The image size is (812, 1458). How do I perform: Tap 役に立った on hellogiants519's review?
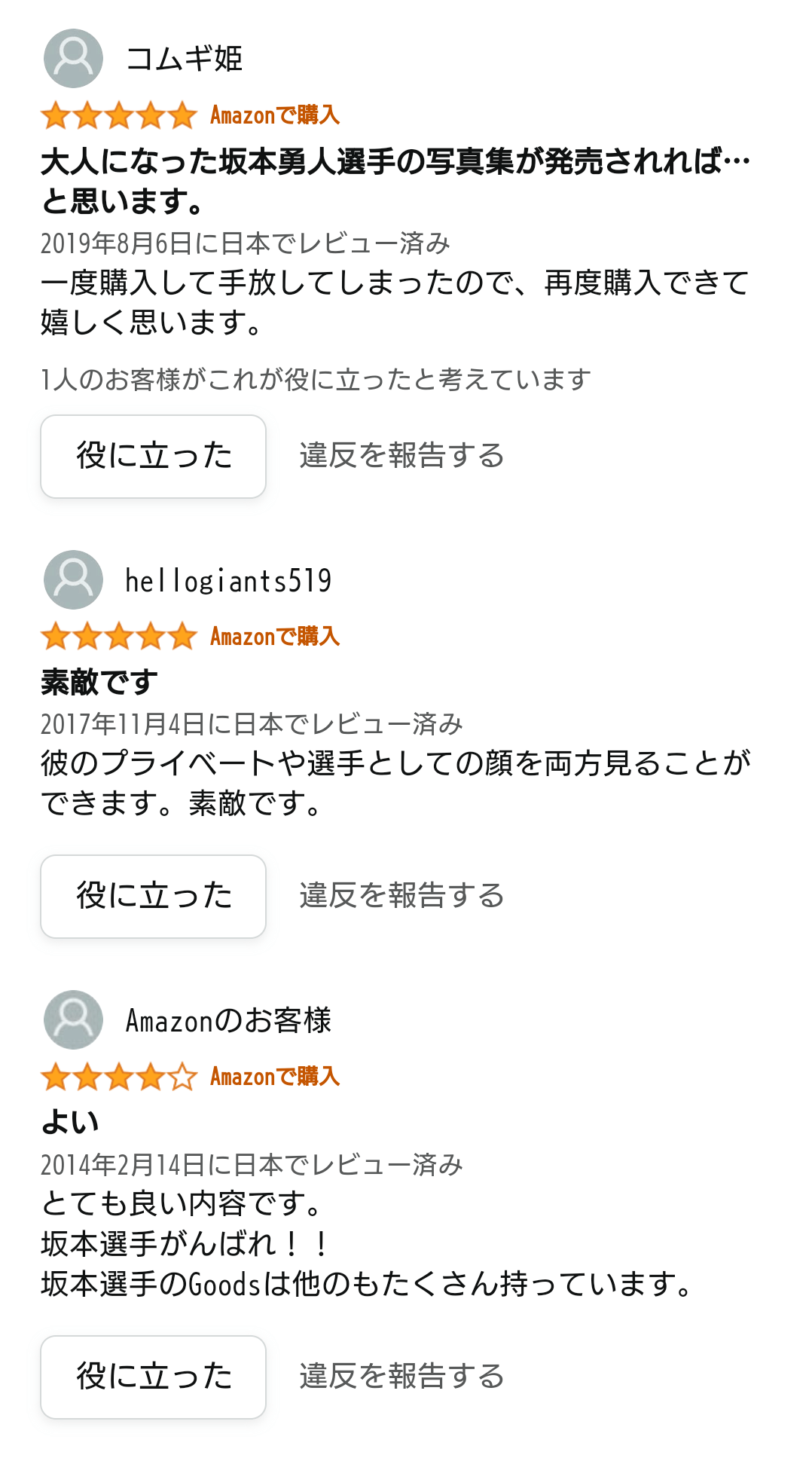pyautogui.click(x=153, y=896)
